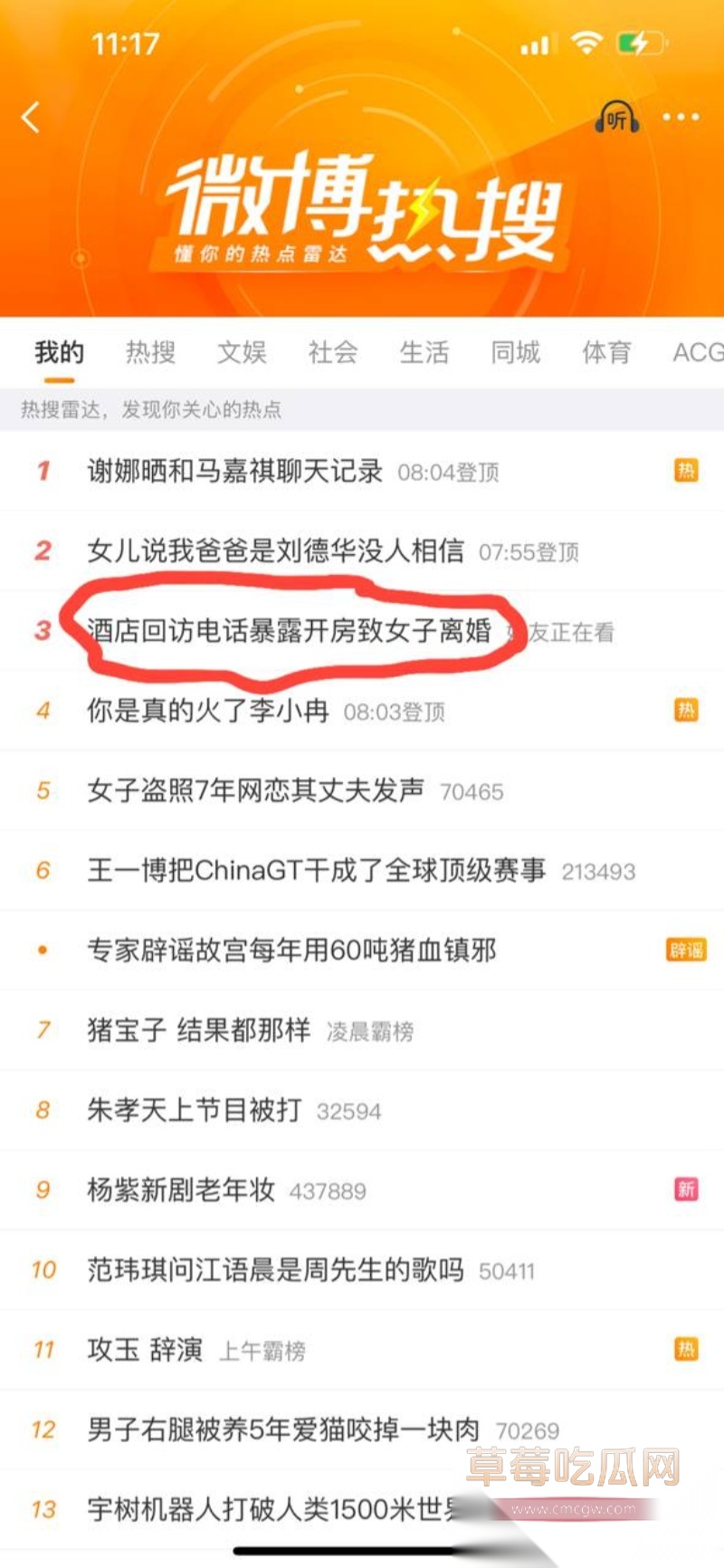Open the headphone listen icon
The image size is (724, 1568).
point(617,118)
